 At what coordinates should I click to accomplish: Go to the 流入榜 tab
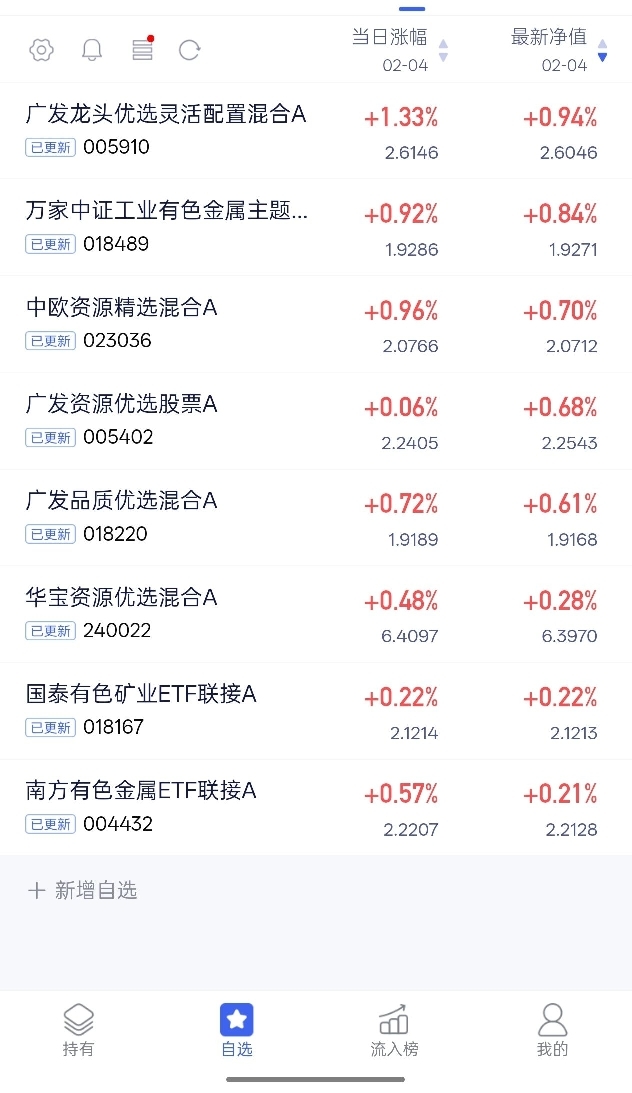click(394, 1030)
